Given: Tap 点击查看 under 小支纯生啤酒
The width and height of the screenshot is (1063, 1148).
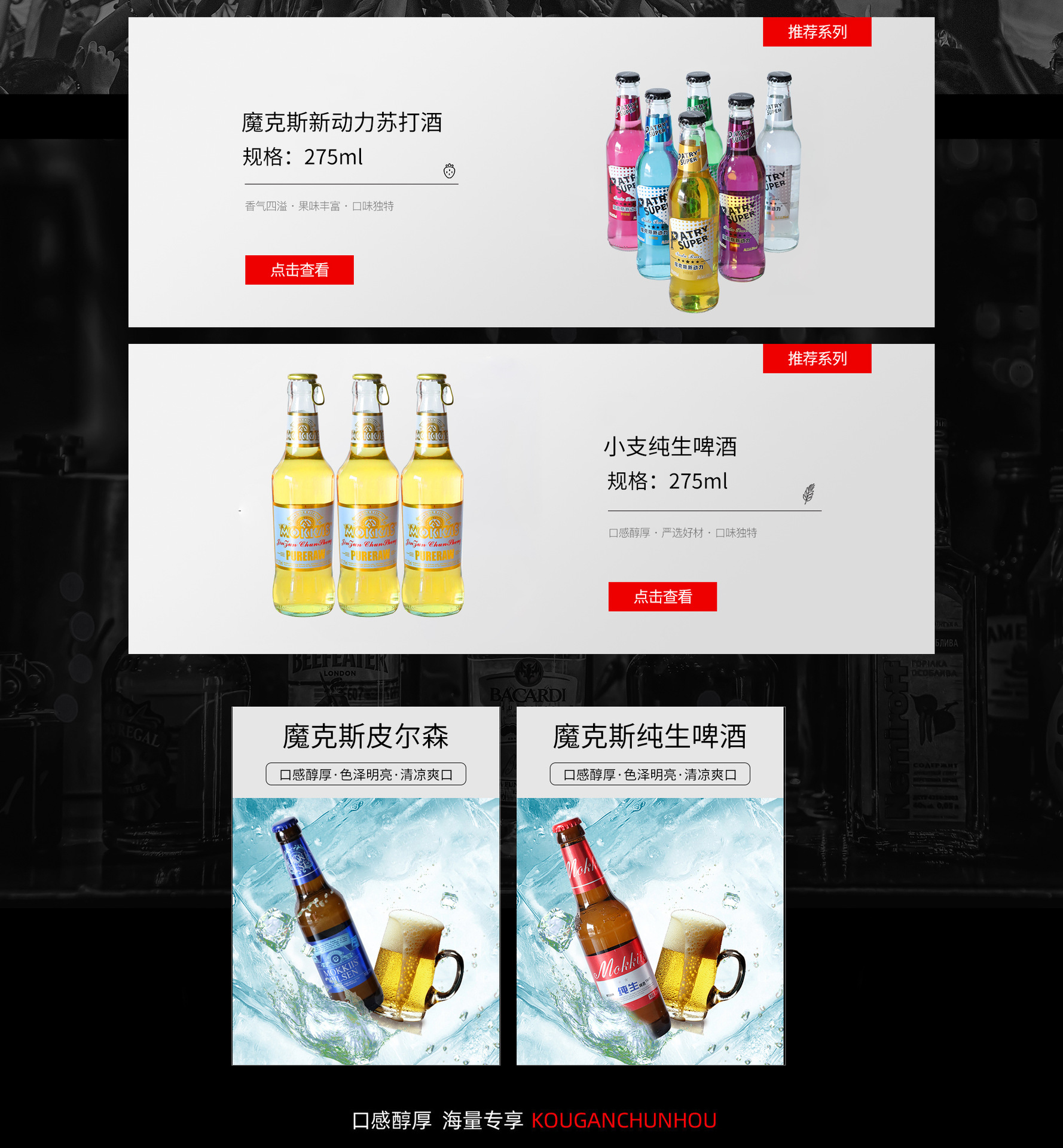Looking at the screenshot, I should (x=662, y=596).
